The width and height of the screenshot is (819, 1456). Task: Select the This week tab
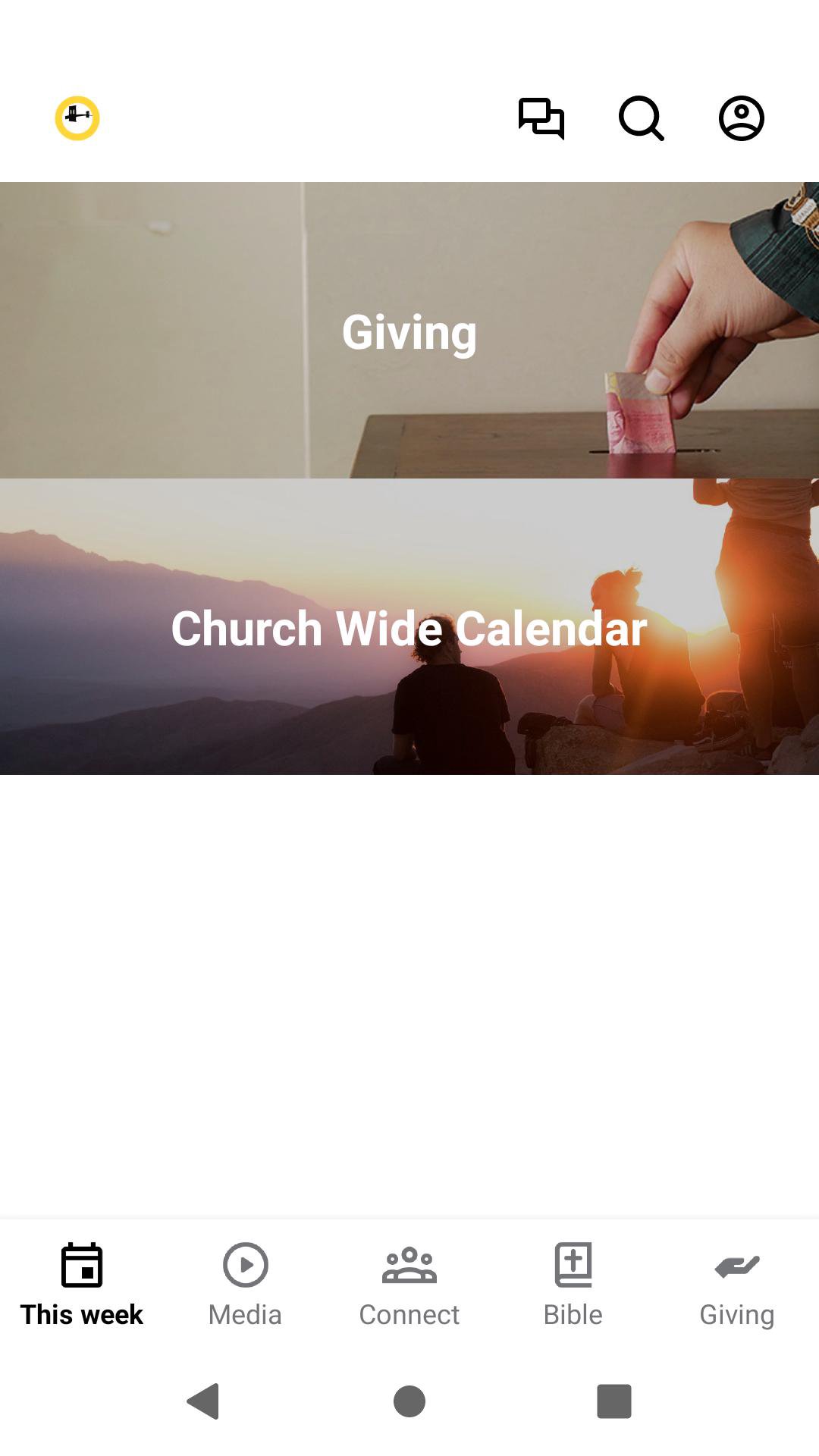pos(82,1285)
